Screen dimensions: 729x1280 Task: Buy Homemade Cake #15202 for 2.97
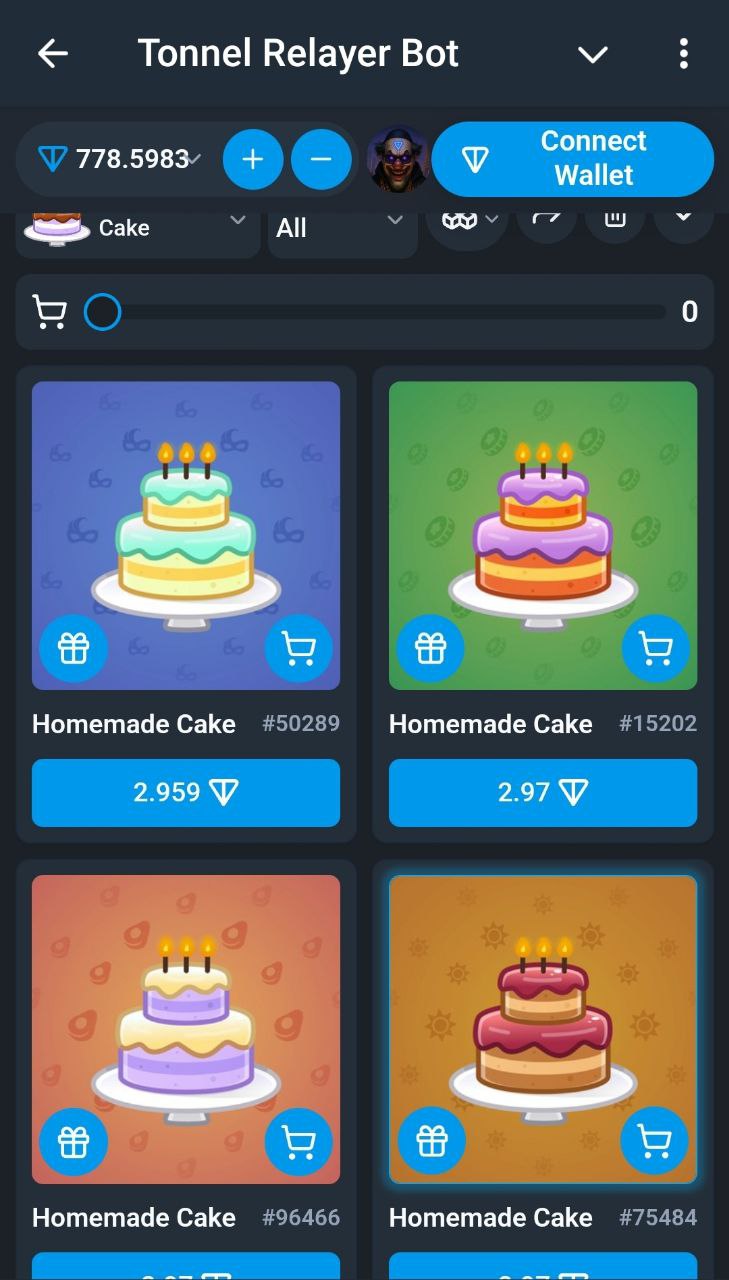point(543,793)
